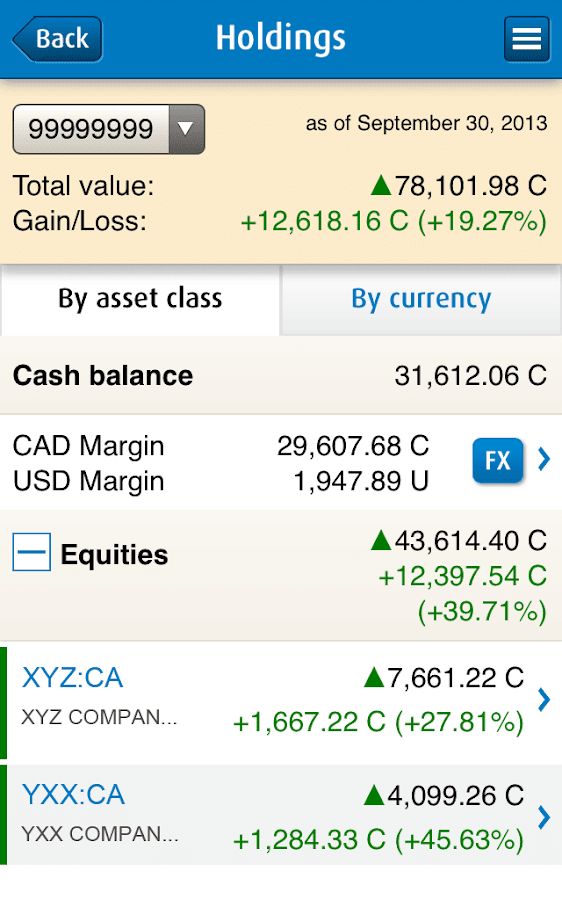Switch to the By currency tab
Image resolution: width=562 pixels, height=900 pixels.
(x=421, y=300)
